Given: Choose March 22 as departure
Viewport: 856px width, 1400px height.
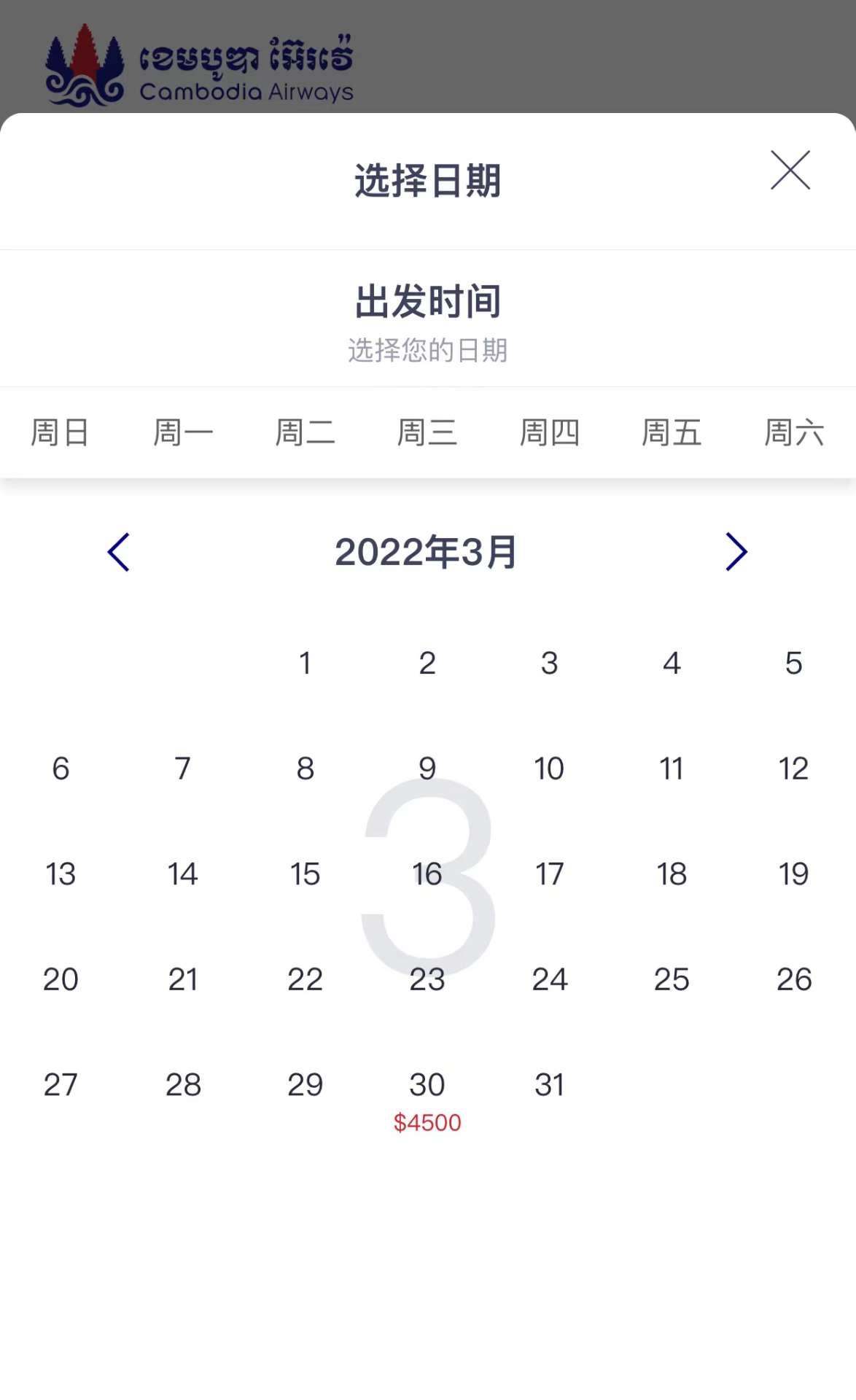Looking at the screenshot, I should 306,979.
